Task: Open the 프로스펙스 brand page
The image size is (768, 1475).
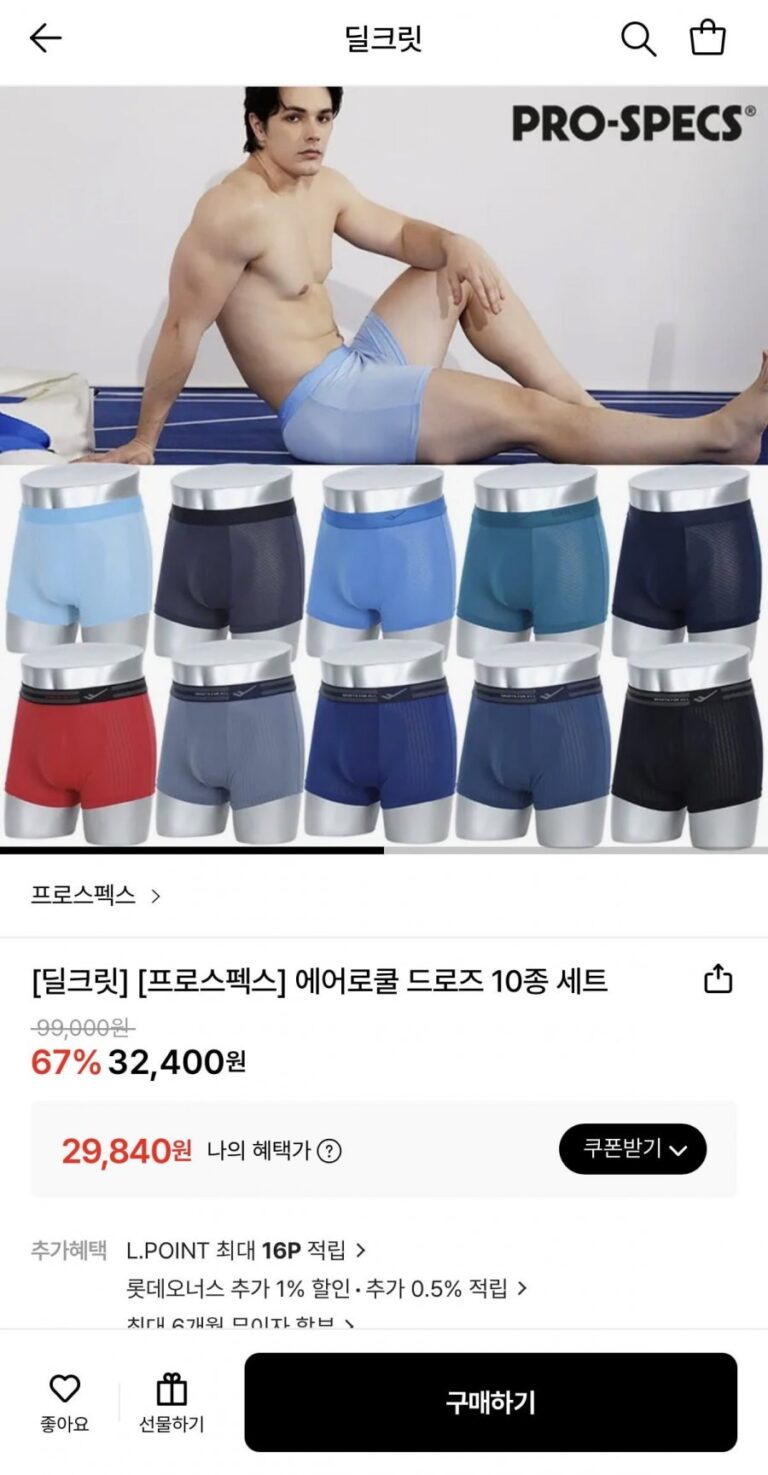Action: coord(95,895)
